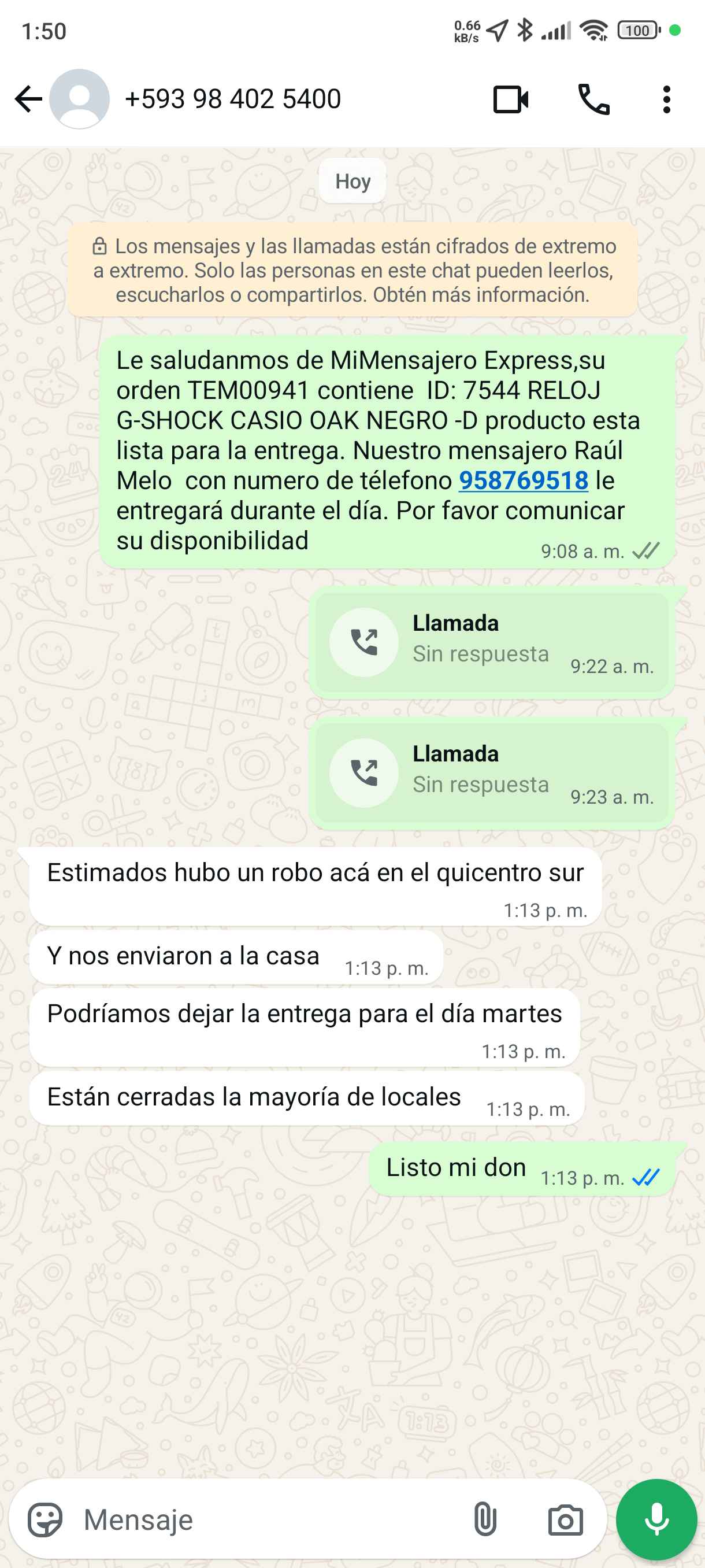Screen dimensions: 705x1568
Task: Open the emoji and sticker picker
Action: (x=45, y=1520)
